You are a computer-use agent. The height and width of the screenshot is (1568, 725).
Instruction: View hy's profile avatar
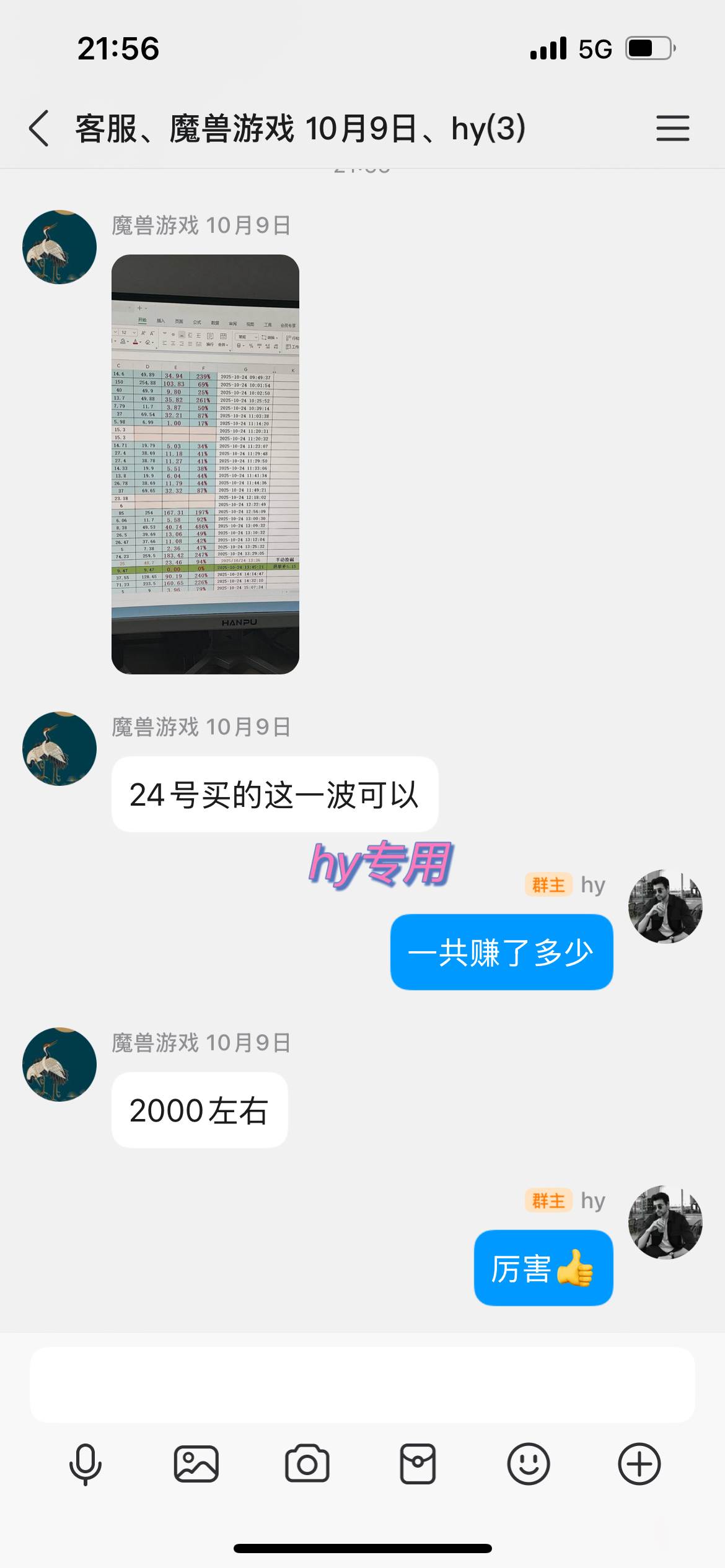(x=664, y=908)
